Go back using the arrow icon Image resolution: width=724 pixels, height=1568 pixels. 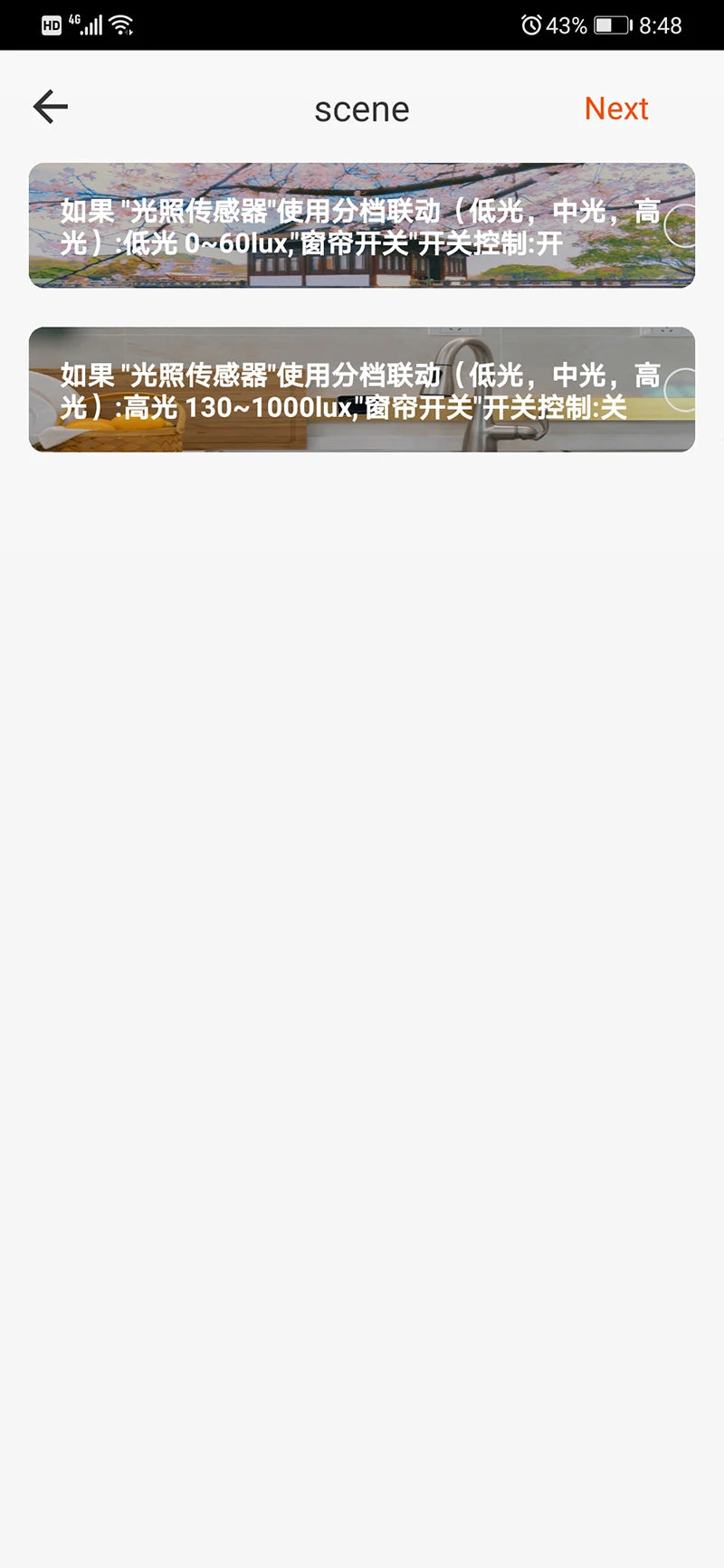(x=51, y=107)
